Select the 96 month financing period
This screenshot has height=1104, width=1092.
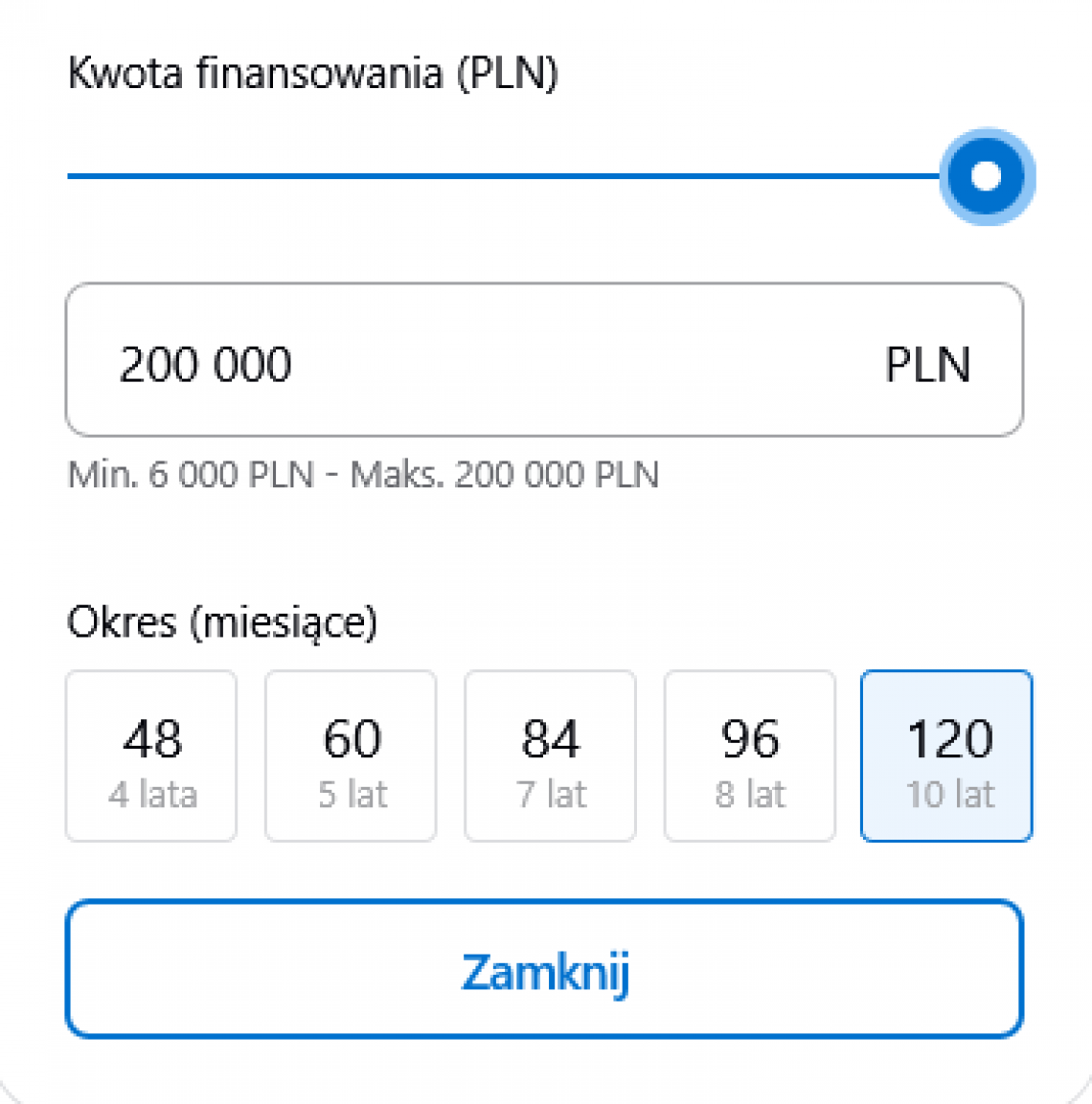pos(748,756)
